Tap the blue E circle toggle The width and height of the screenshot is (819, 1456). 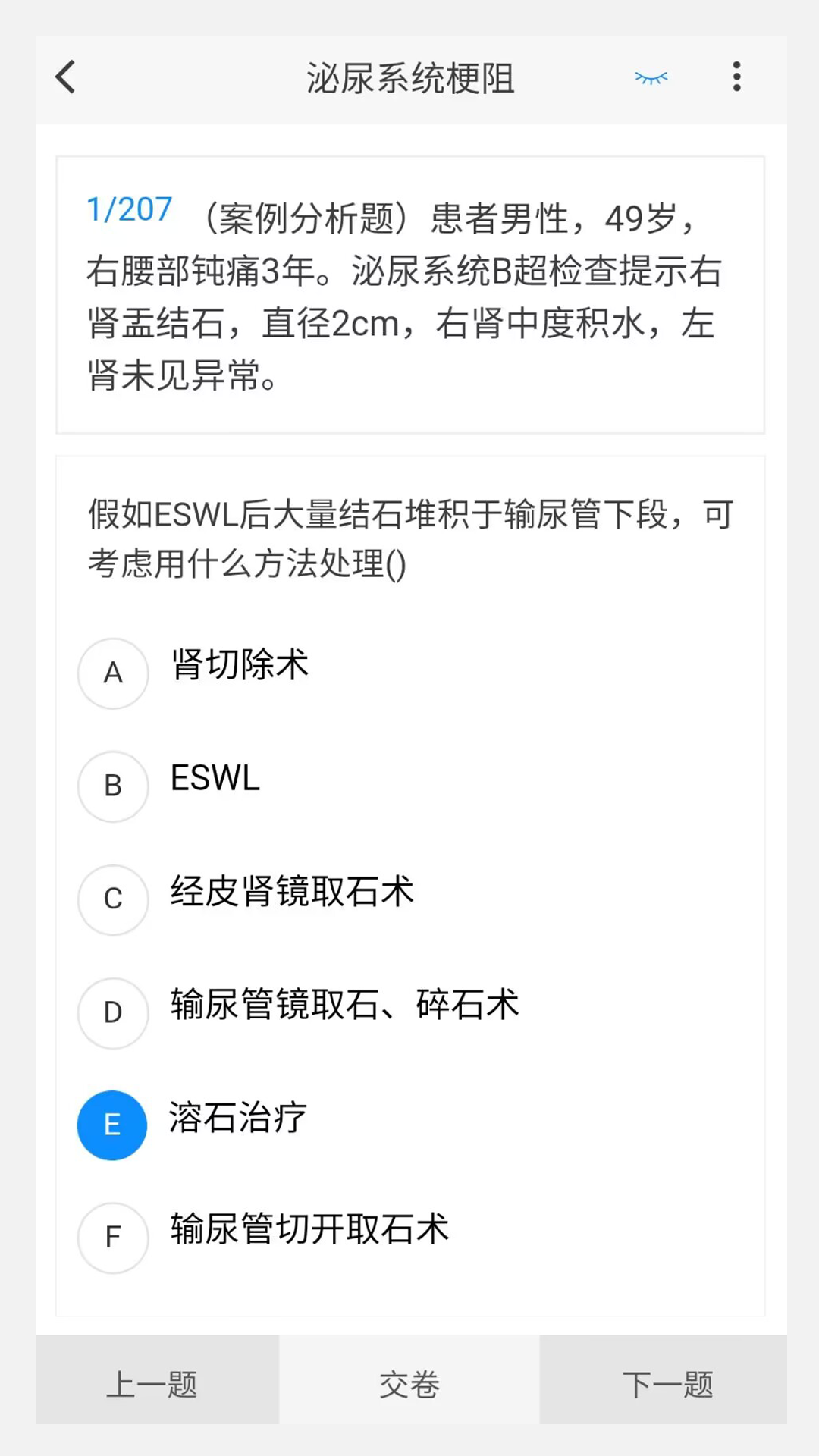tap(112, 1125)
